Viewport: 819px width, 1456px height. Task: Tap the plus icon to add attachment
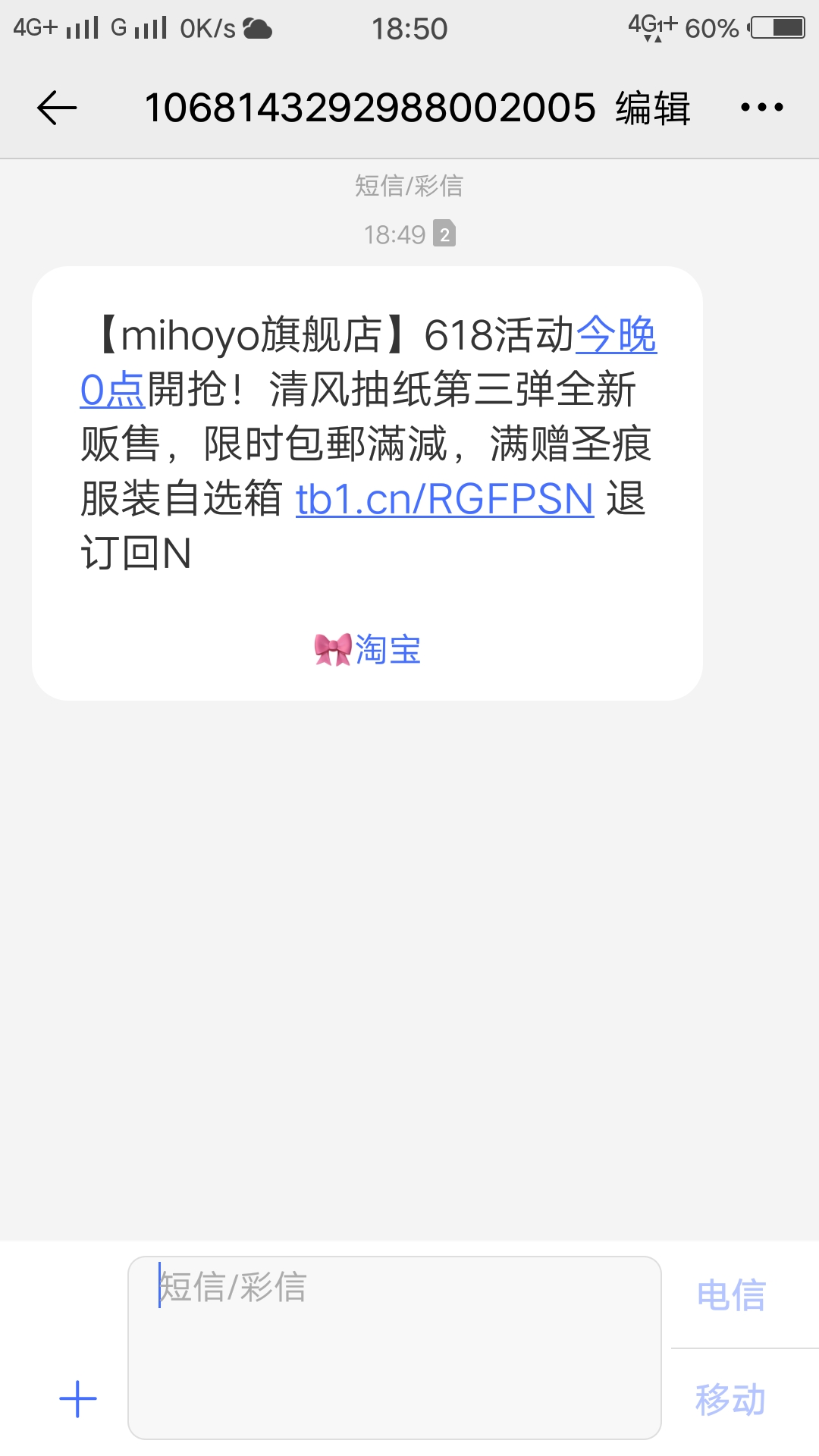tap(78, 1399)
